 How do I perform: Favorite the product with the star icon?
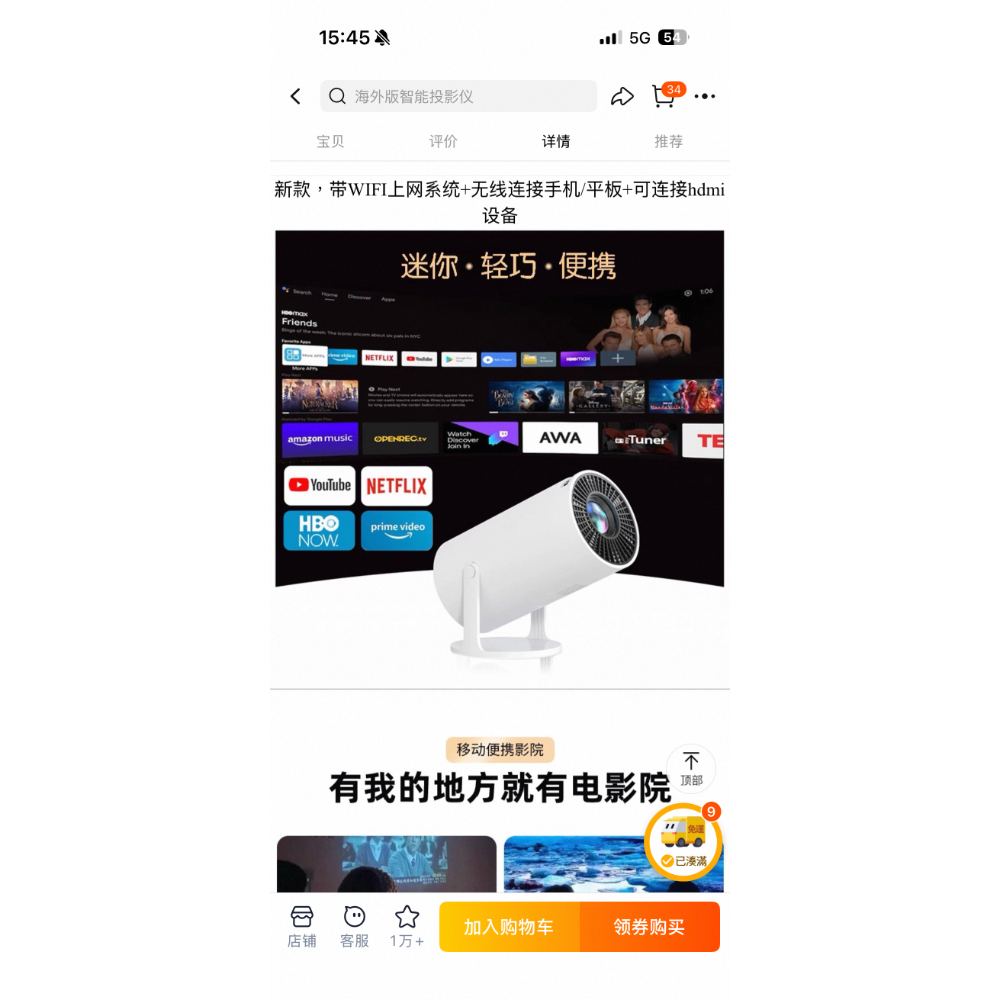click(407, 926)
